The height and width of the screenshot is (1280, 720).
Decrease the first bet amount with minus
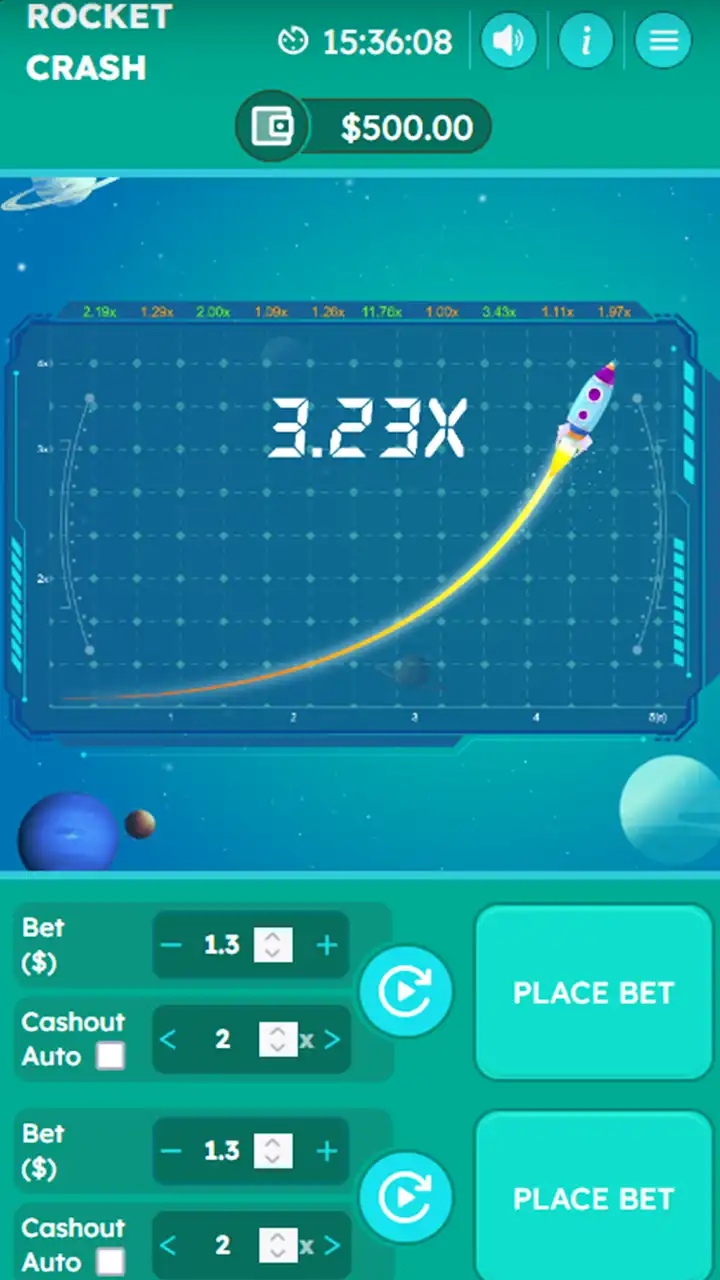(172, 945)
